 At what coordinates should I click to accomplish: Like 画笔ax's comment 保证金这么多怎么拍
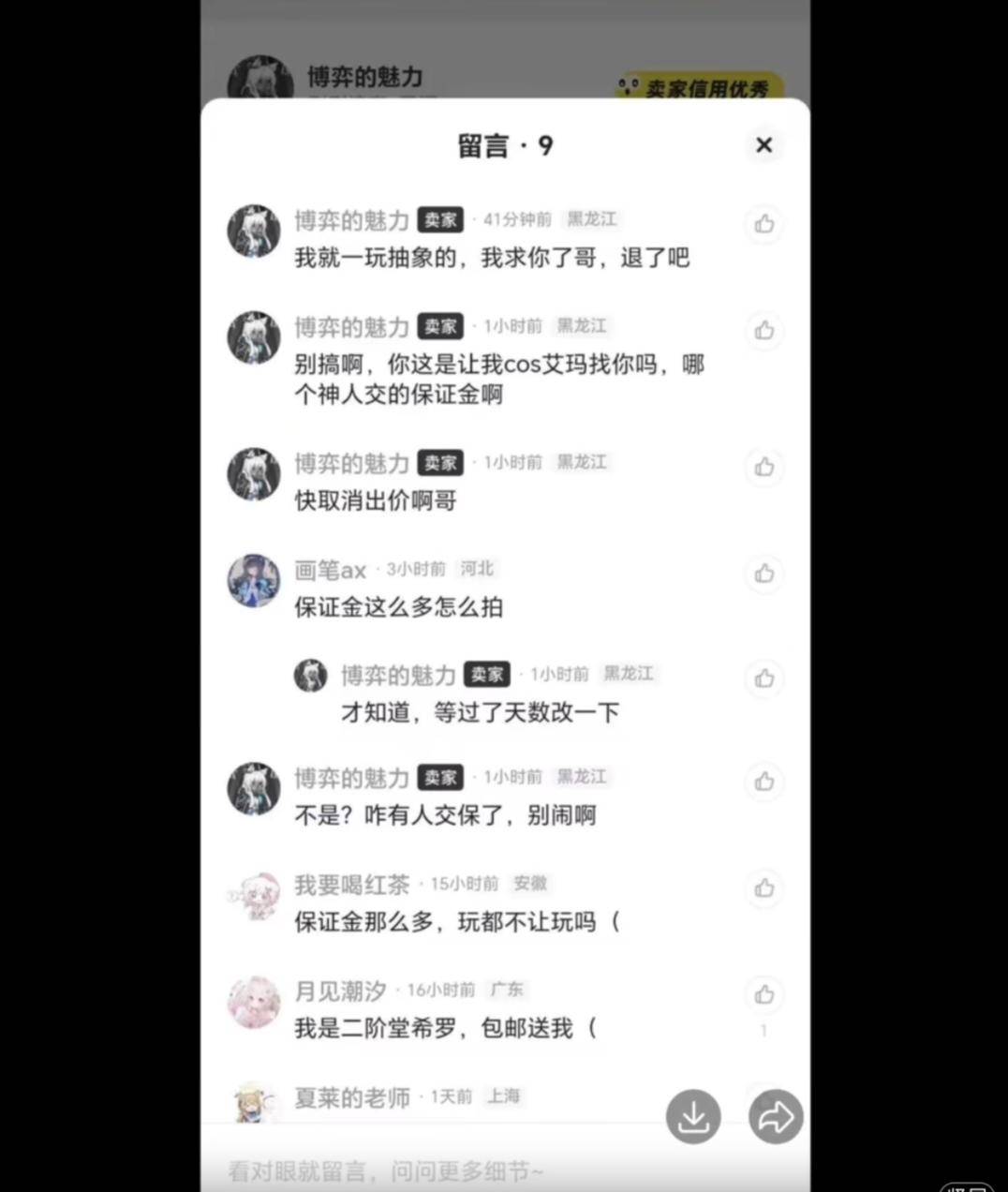764,574
